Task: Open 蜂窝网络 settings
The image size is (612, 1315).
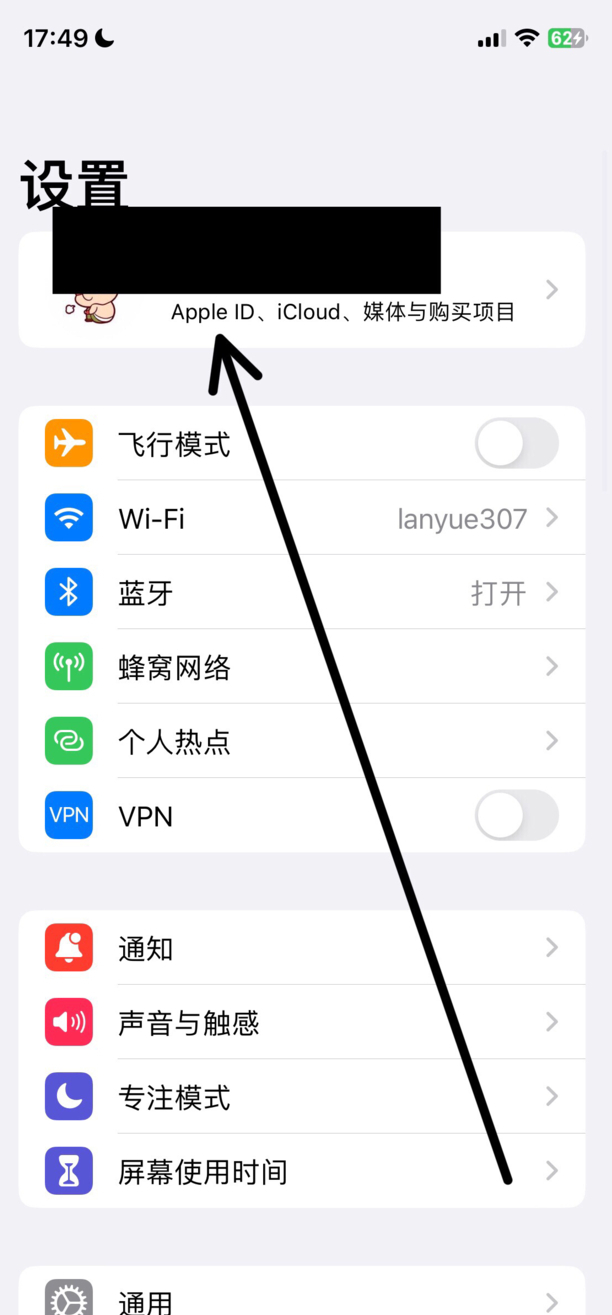Action: tap(302, 667)
